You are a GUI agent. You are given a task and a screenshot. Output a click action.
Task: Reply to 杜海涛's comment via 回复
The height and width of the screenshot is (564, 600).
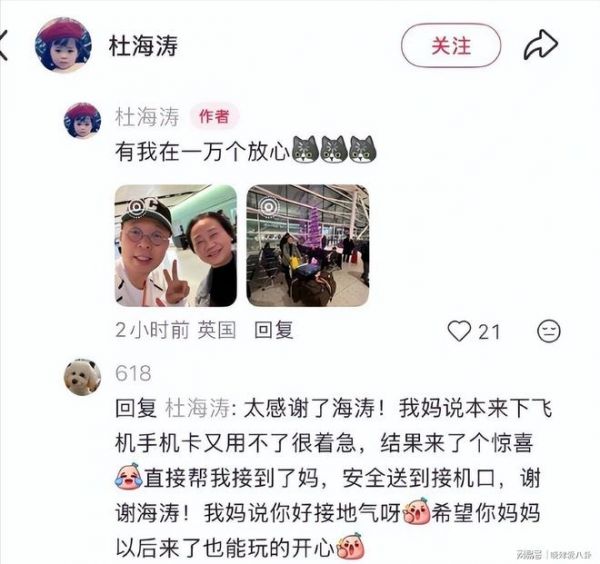click(x=274, y=330)
